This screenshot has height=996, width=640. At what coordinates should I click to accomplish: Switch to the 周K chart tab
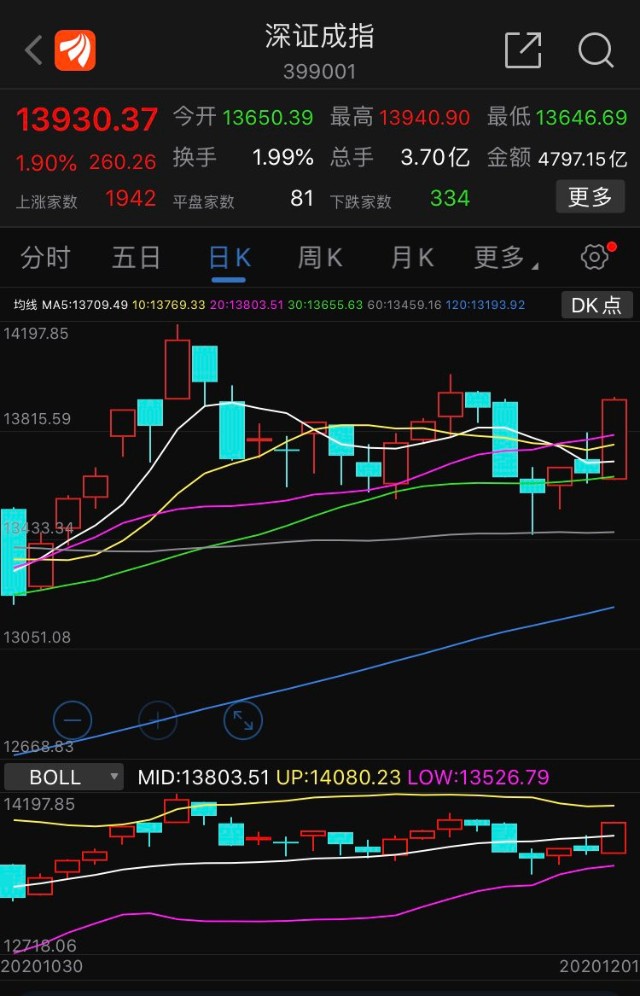320,258
